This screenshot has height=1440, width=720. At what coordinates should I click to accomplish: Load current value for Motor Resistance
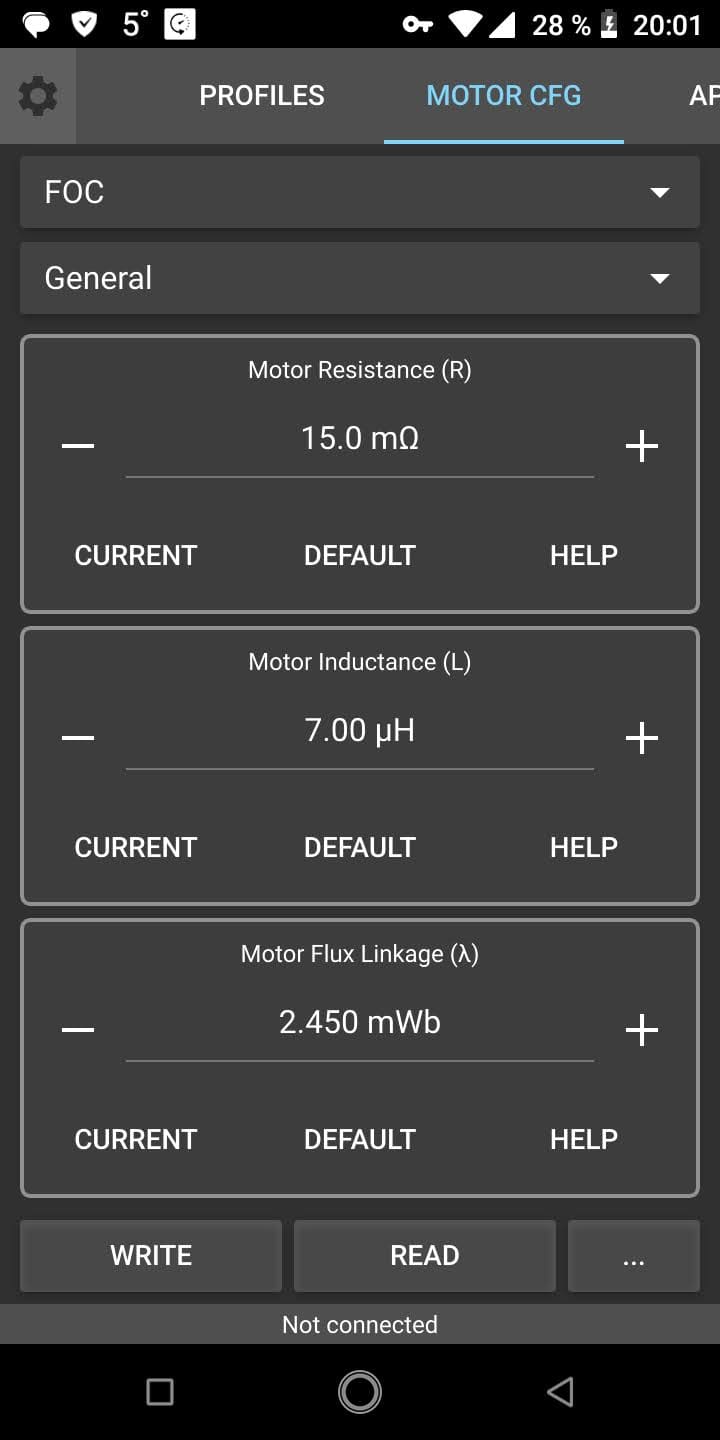[136, 555]
